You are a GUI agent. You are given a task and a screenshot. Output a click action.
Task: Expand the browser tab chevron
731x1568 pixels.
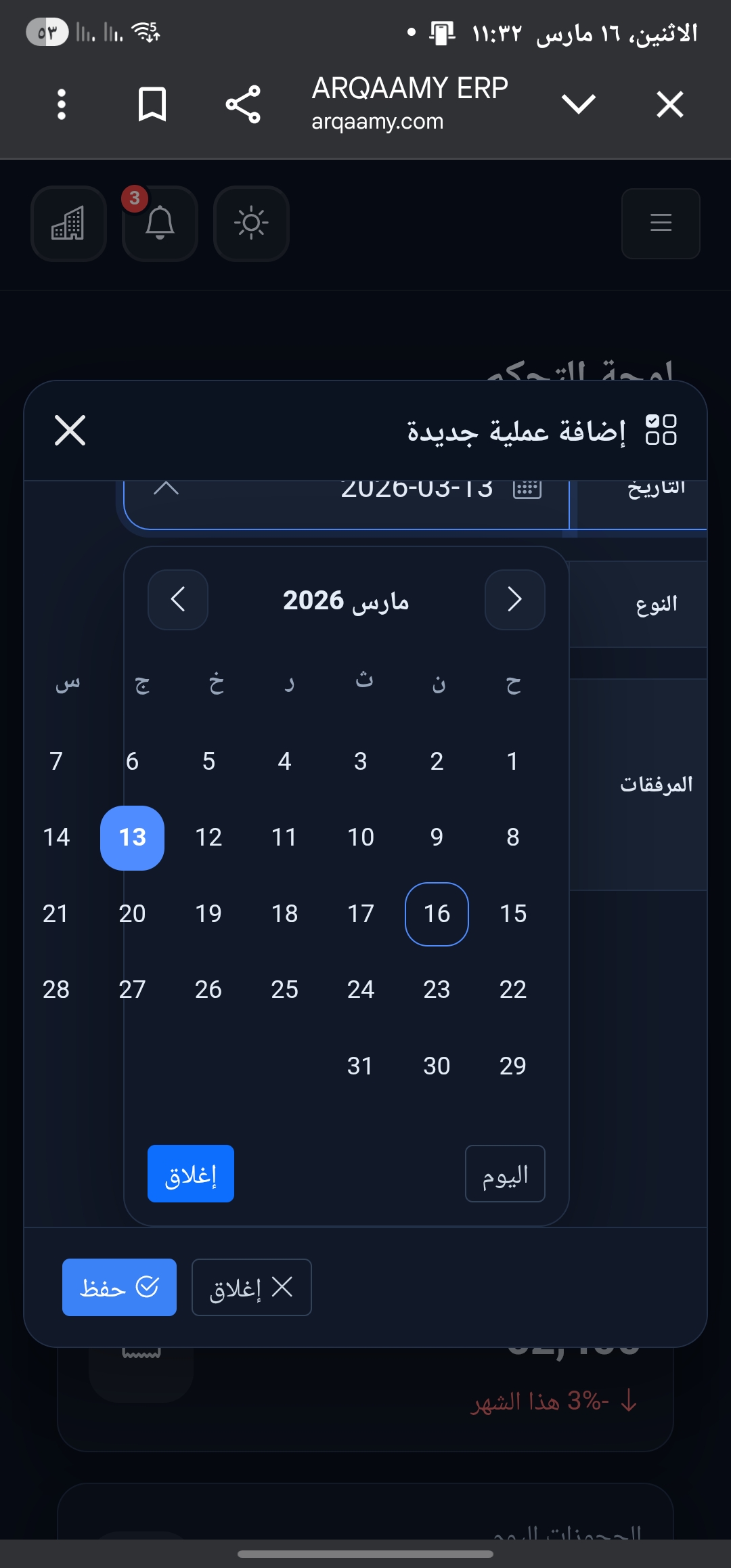pos(578,105)
